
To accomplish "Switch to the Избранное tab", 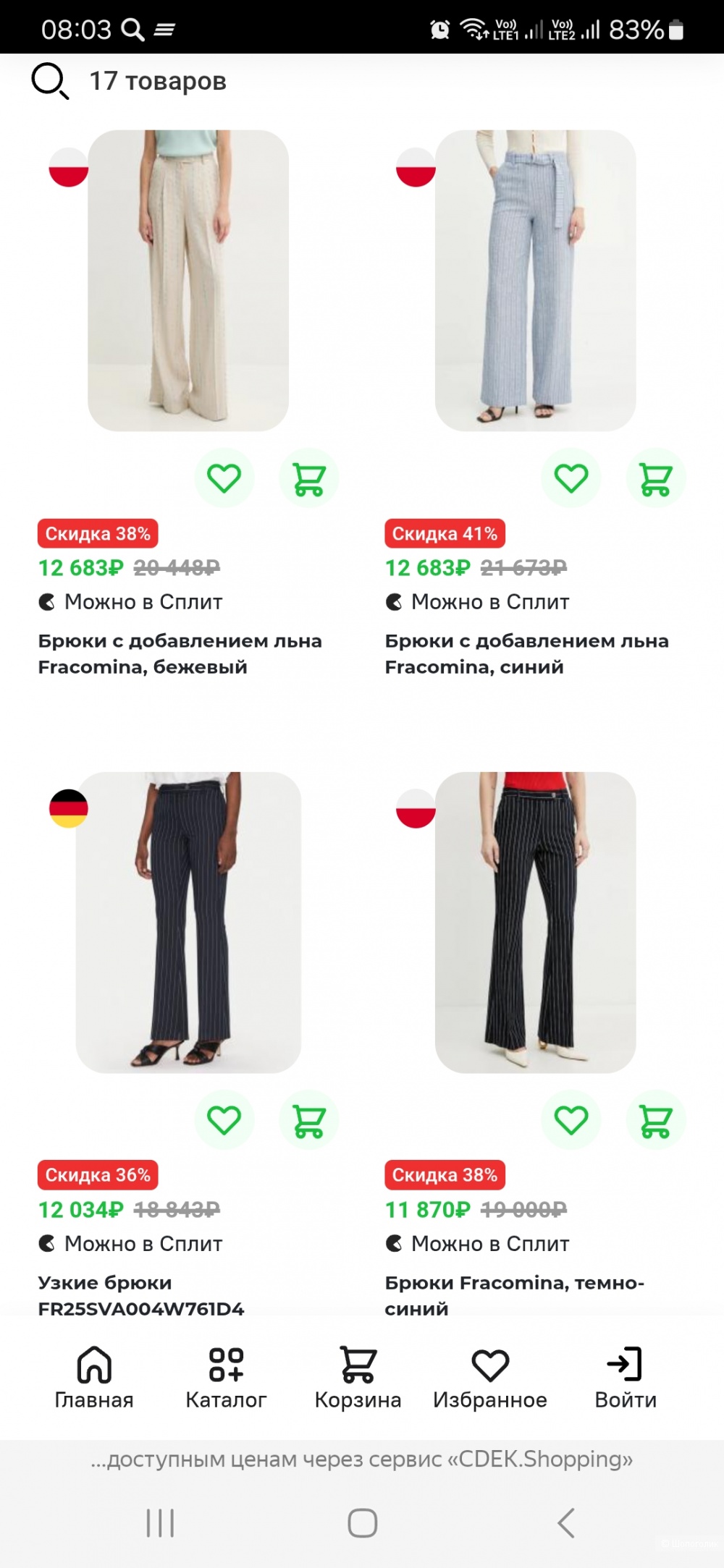I will (490, 1377).
